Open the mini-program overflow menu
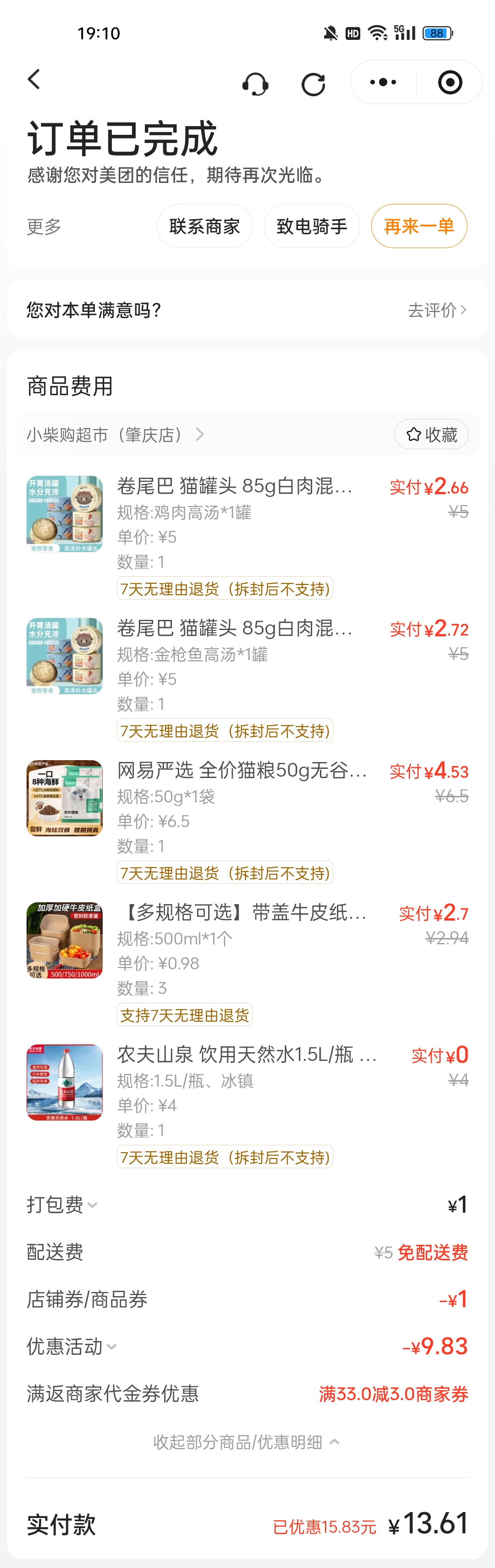Image resolution: width=495 pixels, height=1568 pixels. (x=383, y=82)
